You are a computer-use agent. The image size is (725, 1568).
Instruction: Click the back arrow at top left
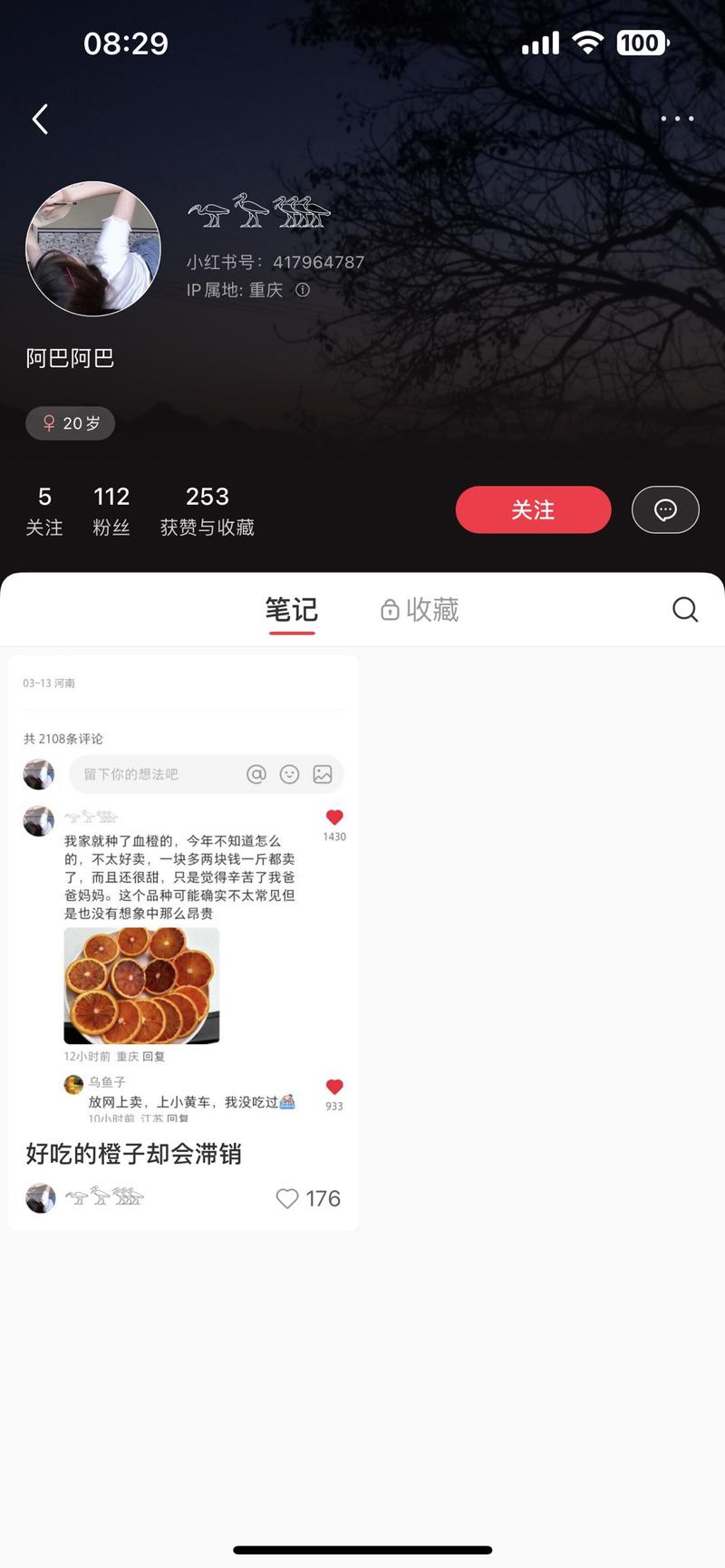(x=39, y=119)
